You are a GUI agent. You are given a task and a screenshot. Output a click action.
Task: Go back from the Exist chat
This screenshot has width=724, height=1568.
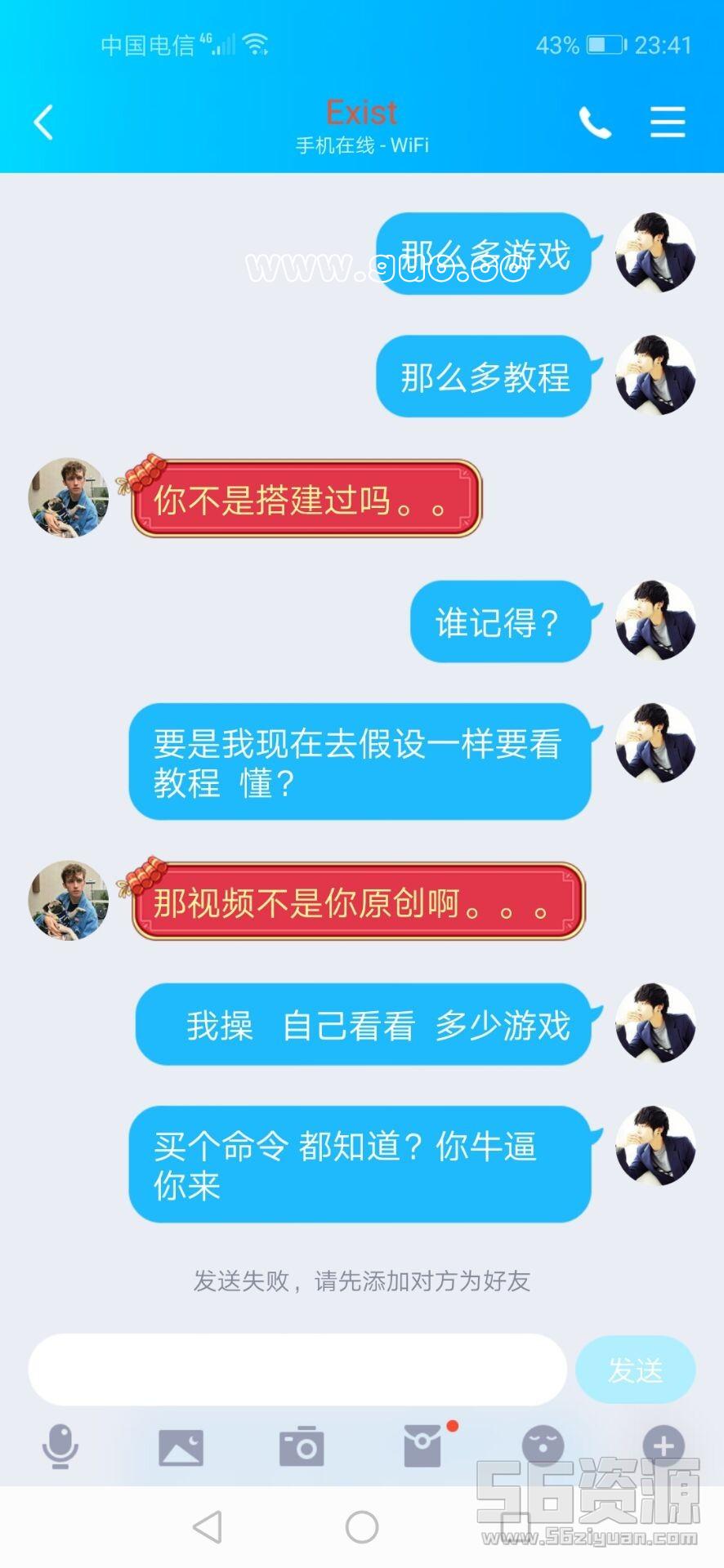44,122
